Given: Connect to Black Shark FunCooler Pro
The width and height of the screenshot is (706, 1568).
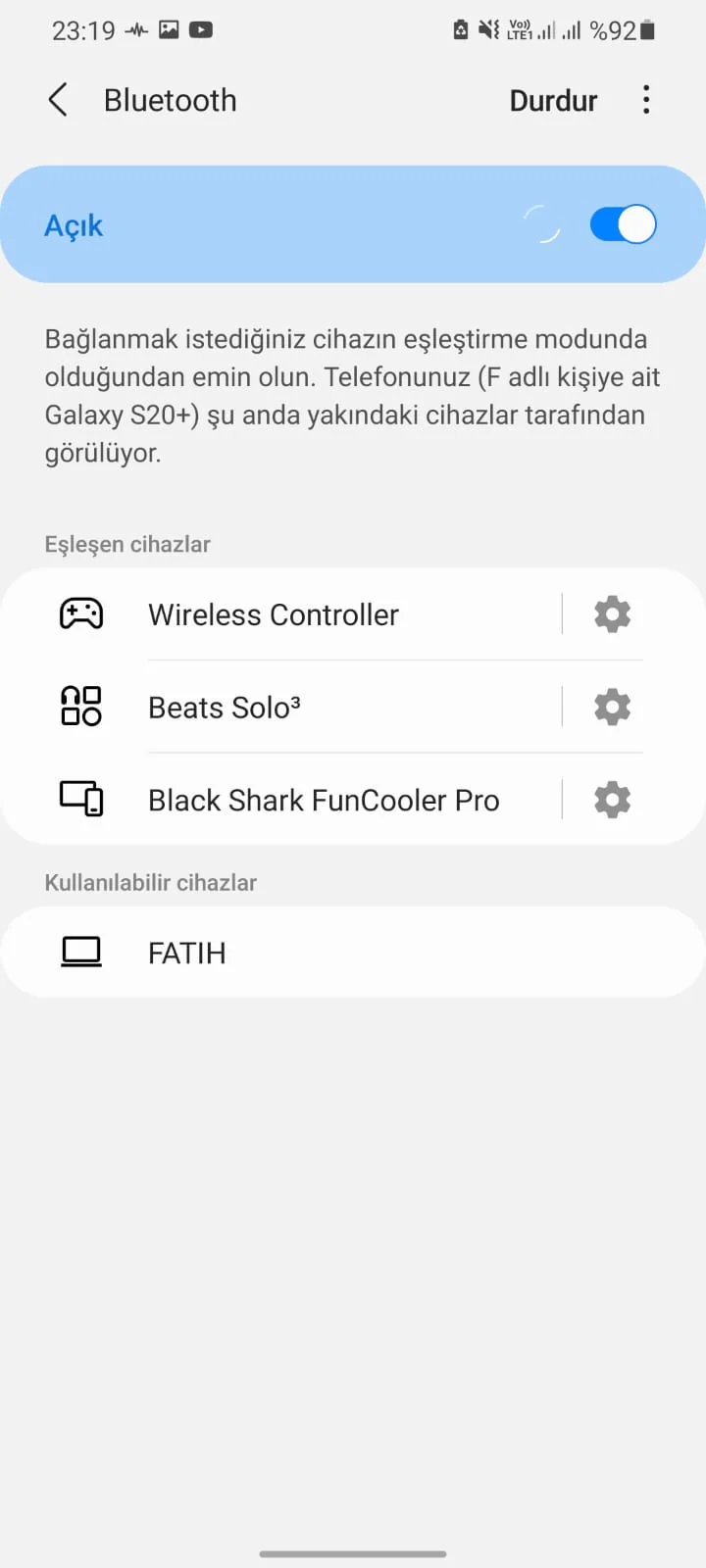Looking at the screenshot, I should click(x=324, y=801).
